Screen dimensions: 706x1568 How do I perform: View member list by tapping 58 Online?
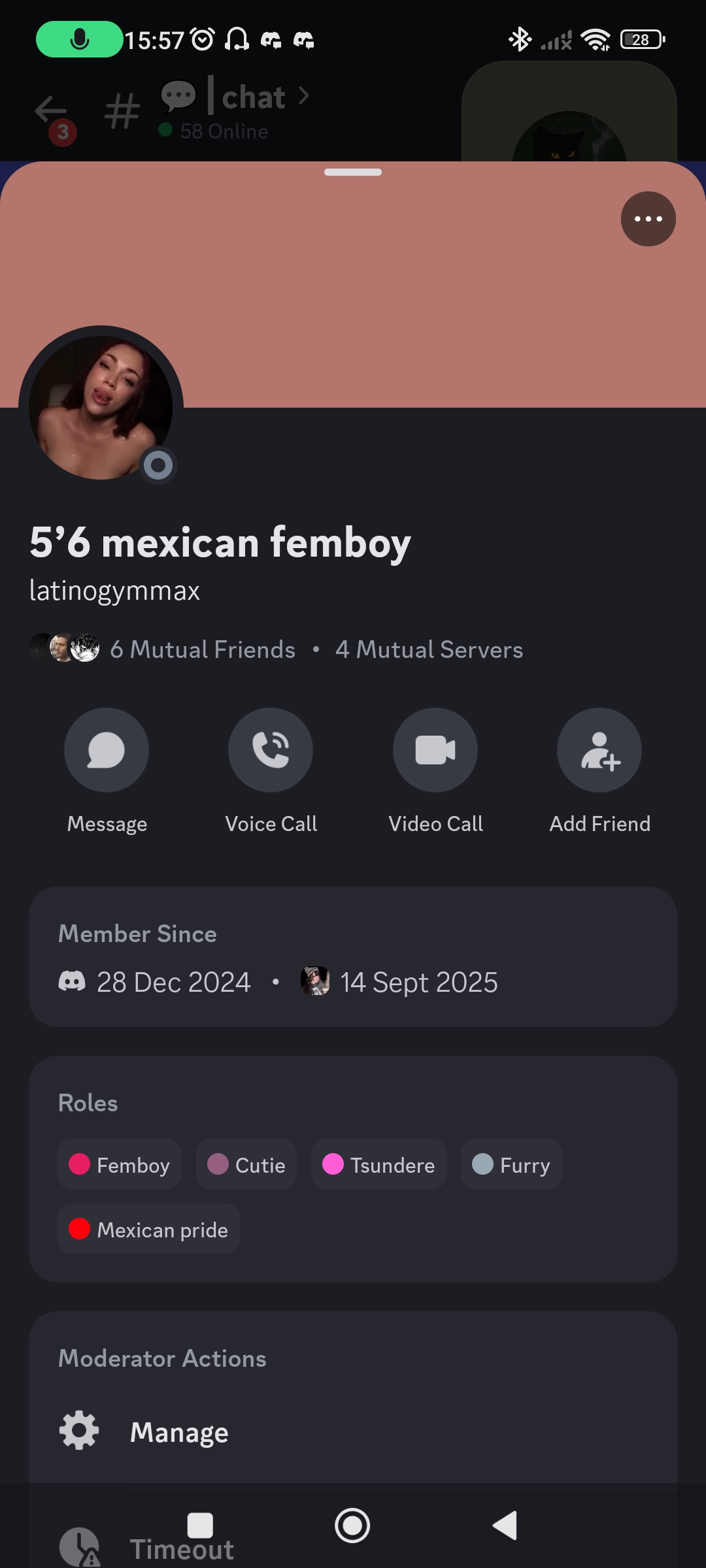[x=225, y=131]
